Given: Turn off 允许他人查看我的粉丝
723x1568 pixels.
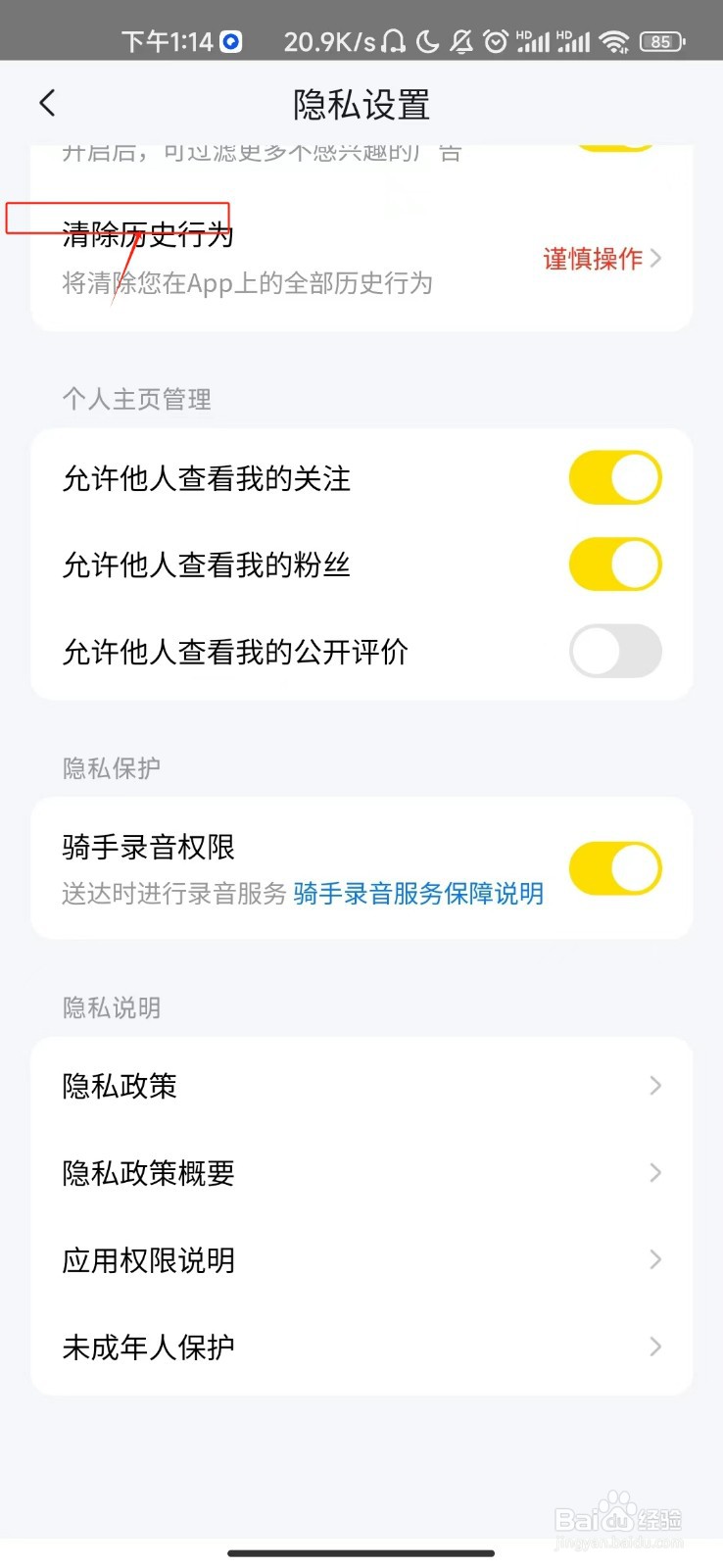Looking at the screenshot, I should click(615, 564).
